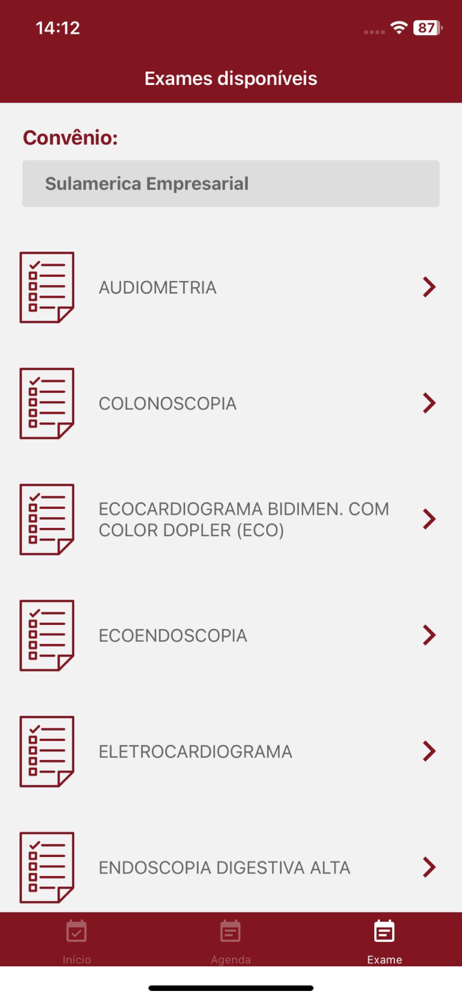
Task: Open the Sulamerica Empresarial convênio selector
Action: [x=231, y=184]
